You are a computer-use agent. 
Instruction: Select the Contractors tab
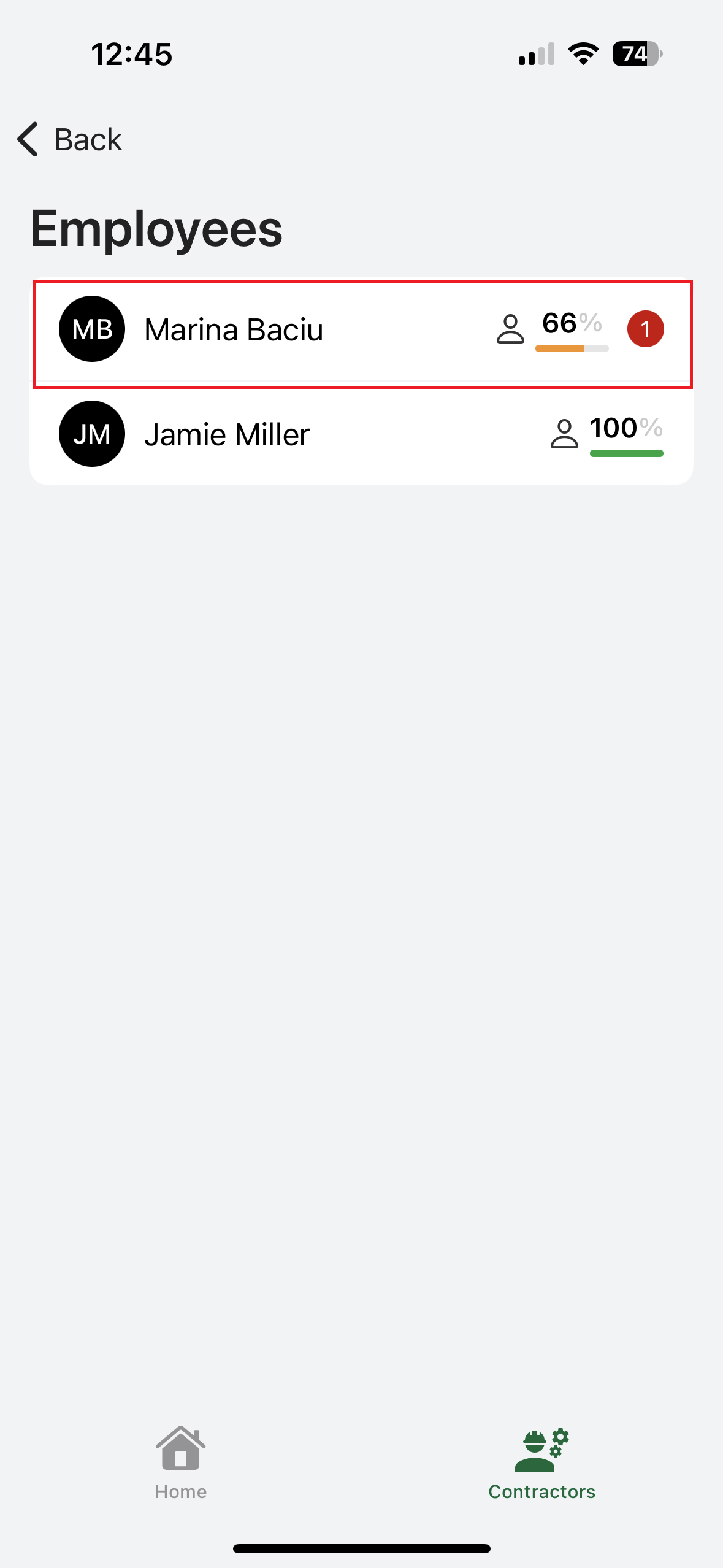click(x=541, y=1462)
